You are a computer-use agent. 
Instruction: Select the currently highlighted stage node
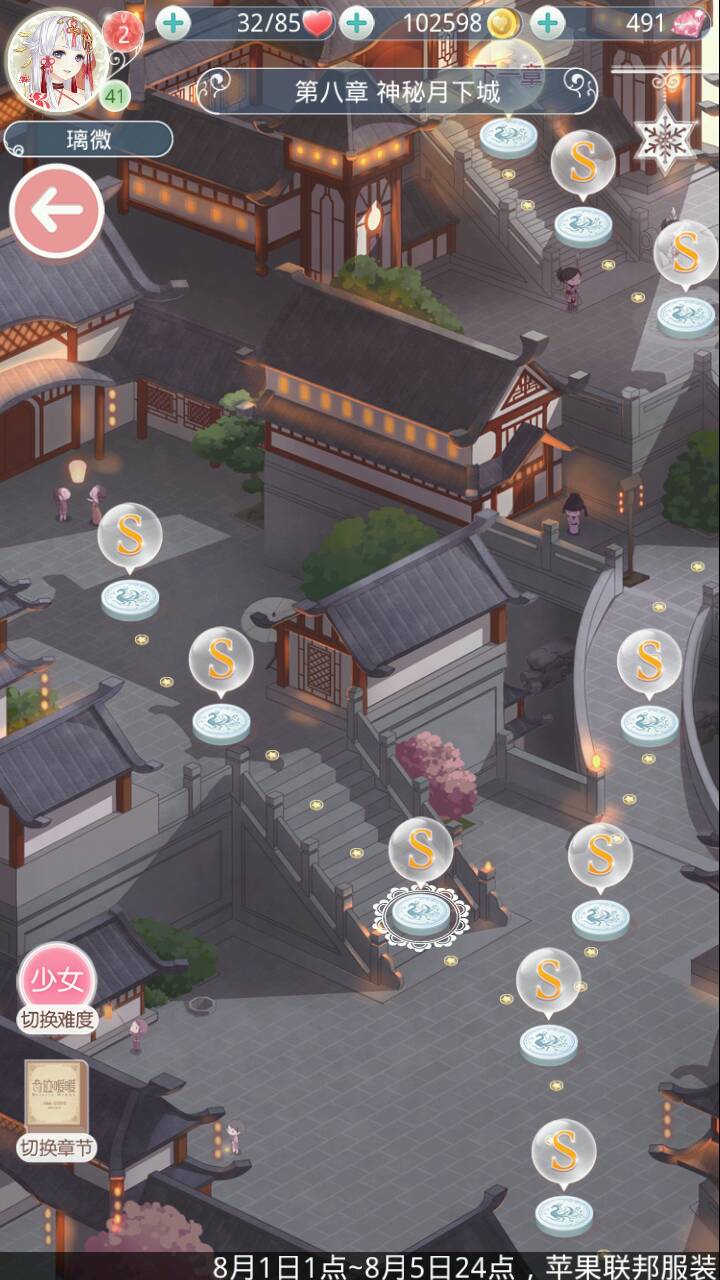[x=421, y=912]
